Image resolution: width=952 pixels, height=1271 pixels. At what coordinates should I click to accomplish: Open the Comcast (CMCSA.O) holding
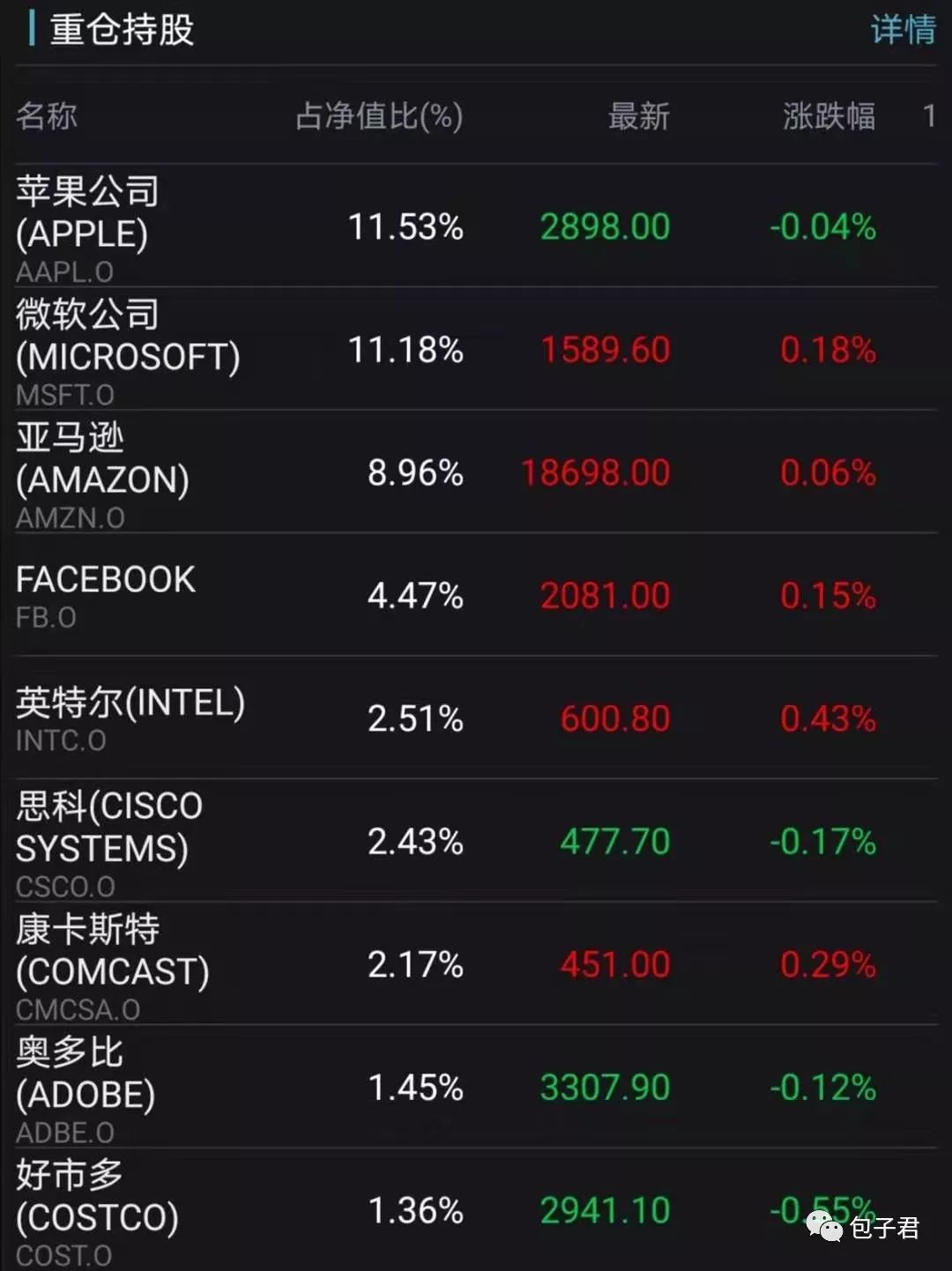point(476,963)
